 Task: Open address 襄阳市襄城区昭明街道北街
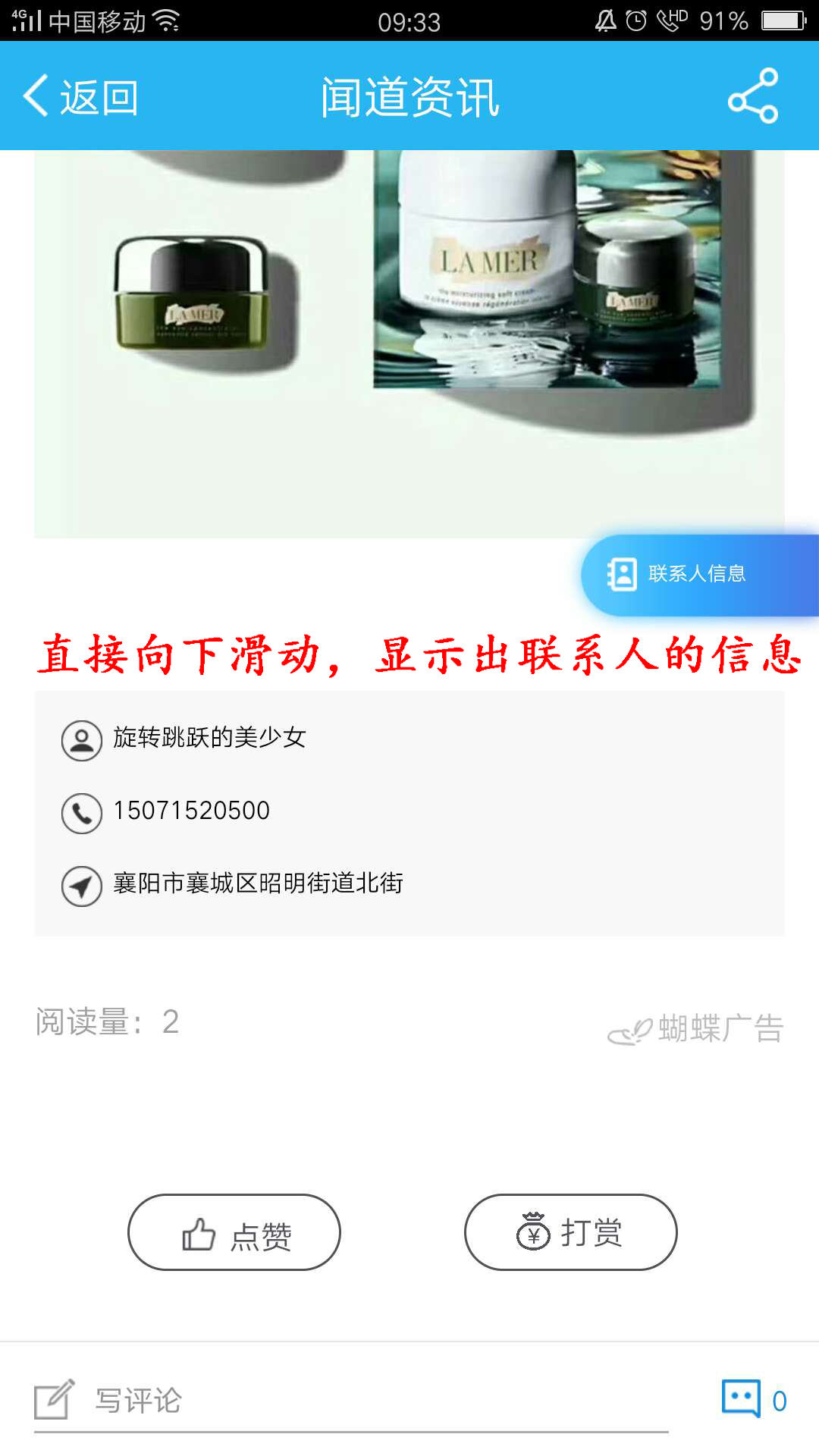(258, 884)
